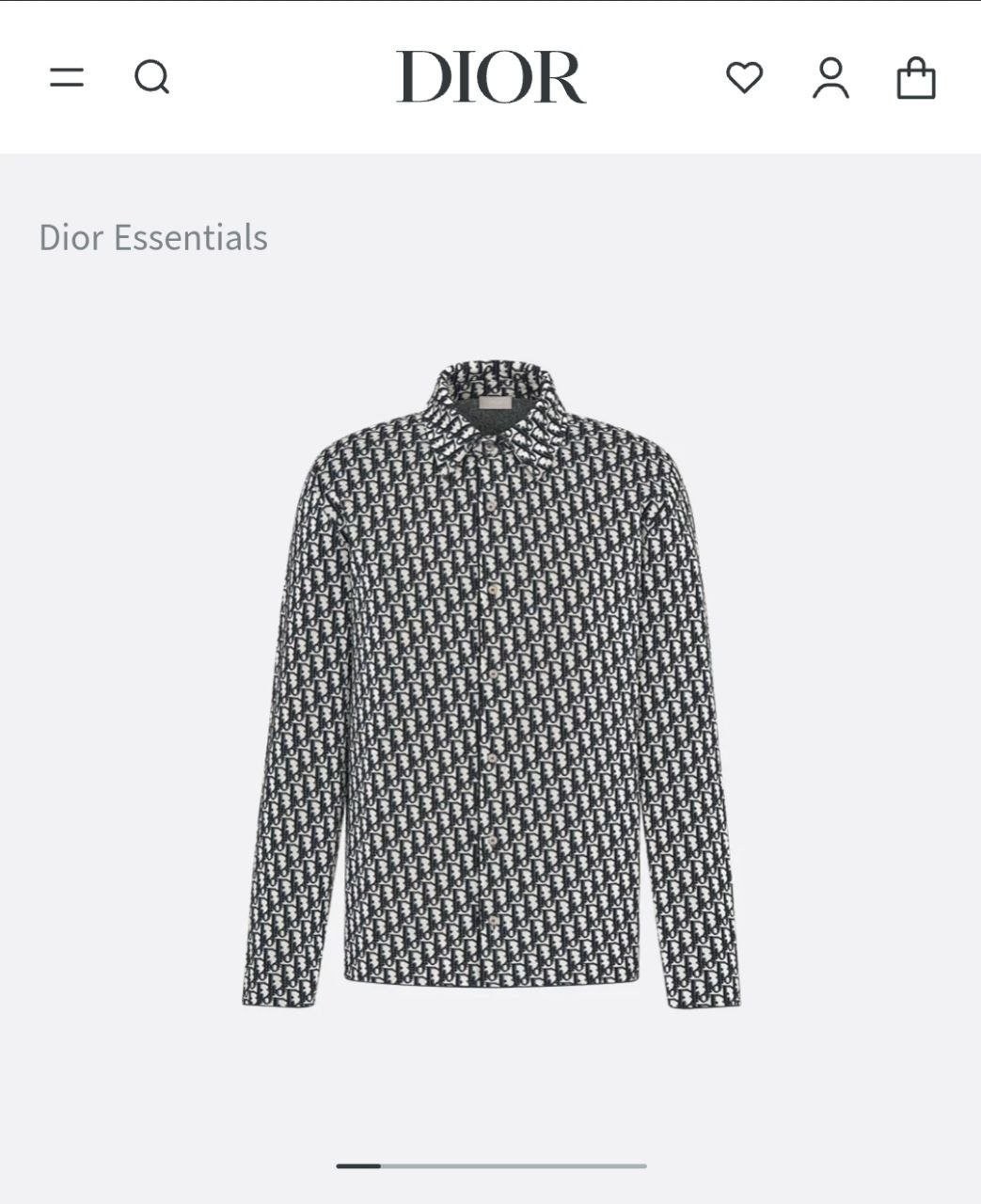Image resolution: width=981 pixels, height=1204 pixels.
Task: Open the account profile icon
Action: point(831,78)
